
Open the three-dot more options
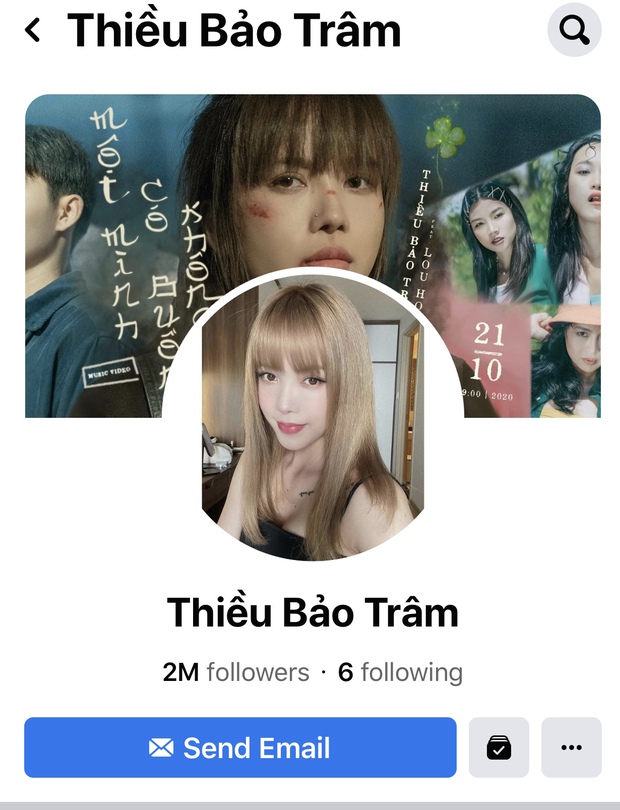571,748
